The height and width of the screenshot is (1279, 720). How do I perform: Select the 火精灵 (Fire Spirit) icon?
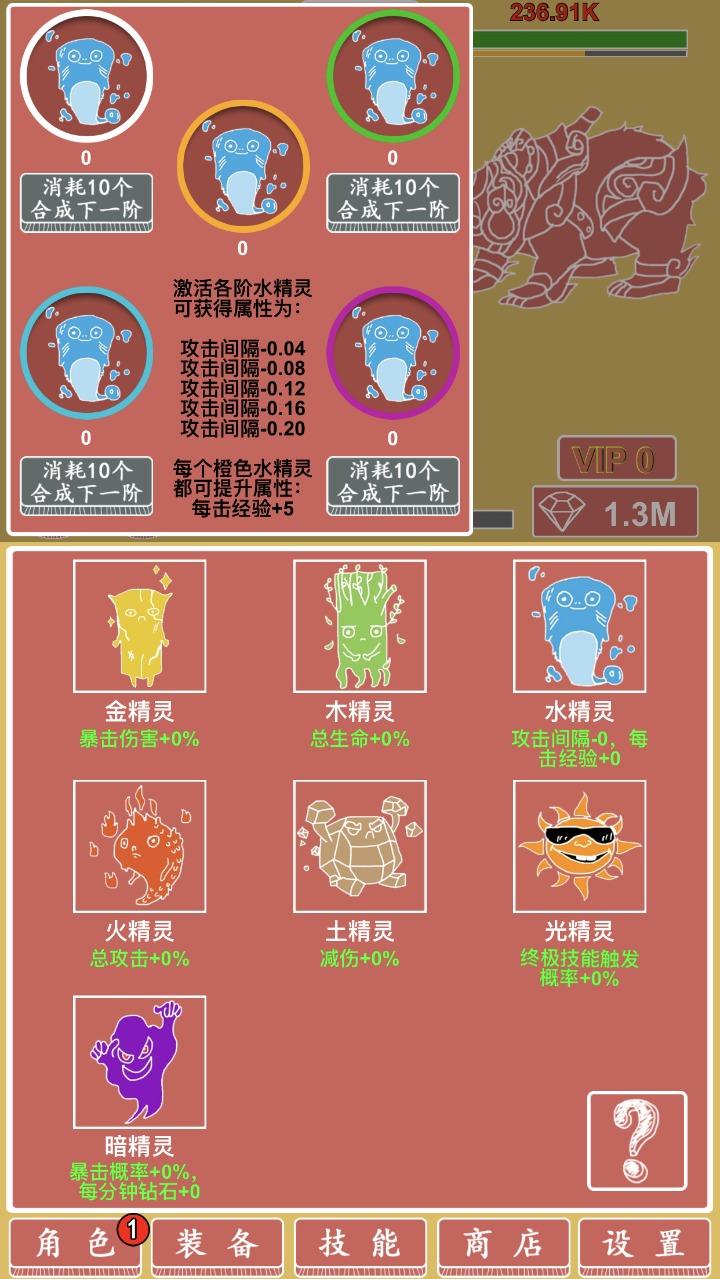(140, 847)
